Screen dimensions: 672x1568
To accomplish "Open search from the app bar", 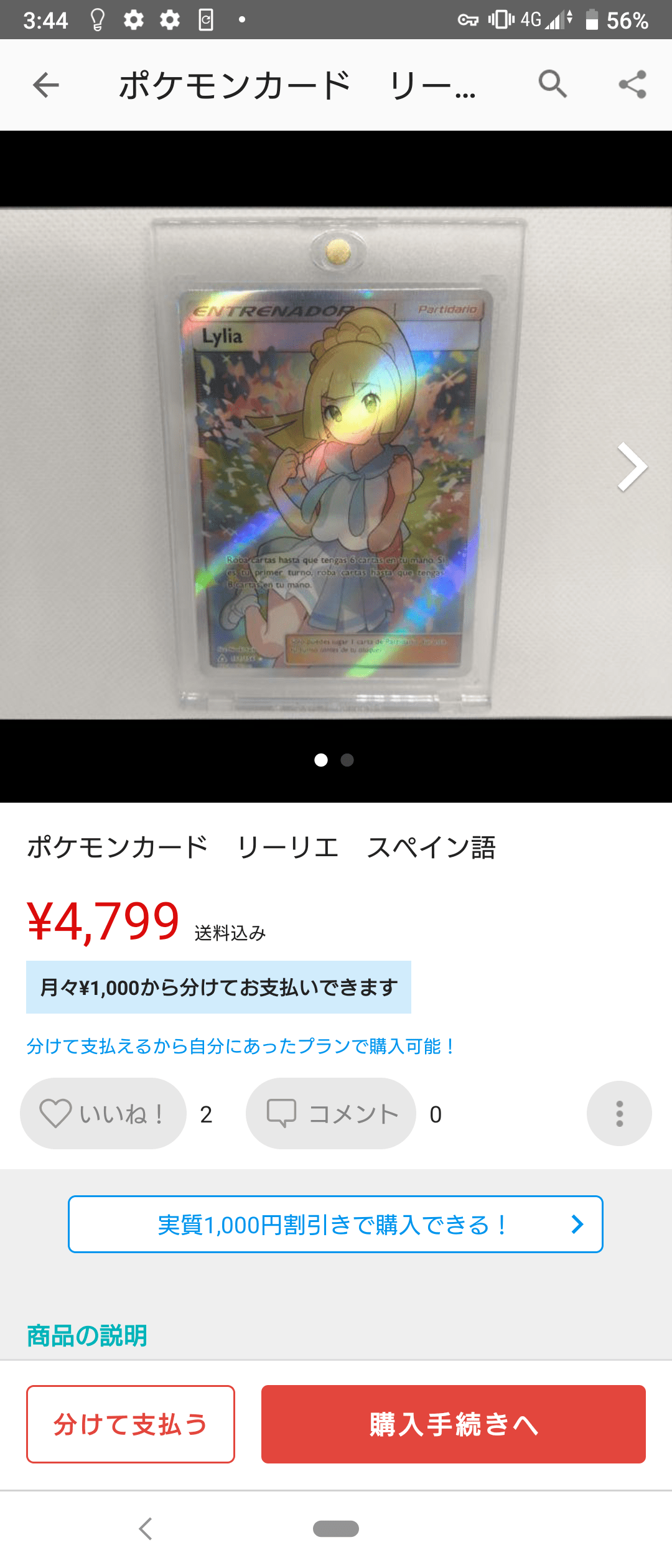I will coord(553,84).
